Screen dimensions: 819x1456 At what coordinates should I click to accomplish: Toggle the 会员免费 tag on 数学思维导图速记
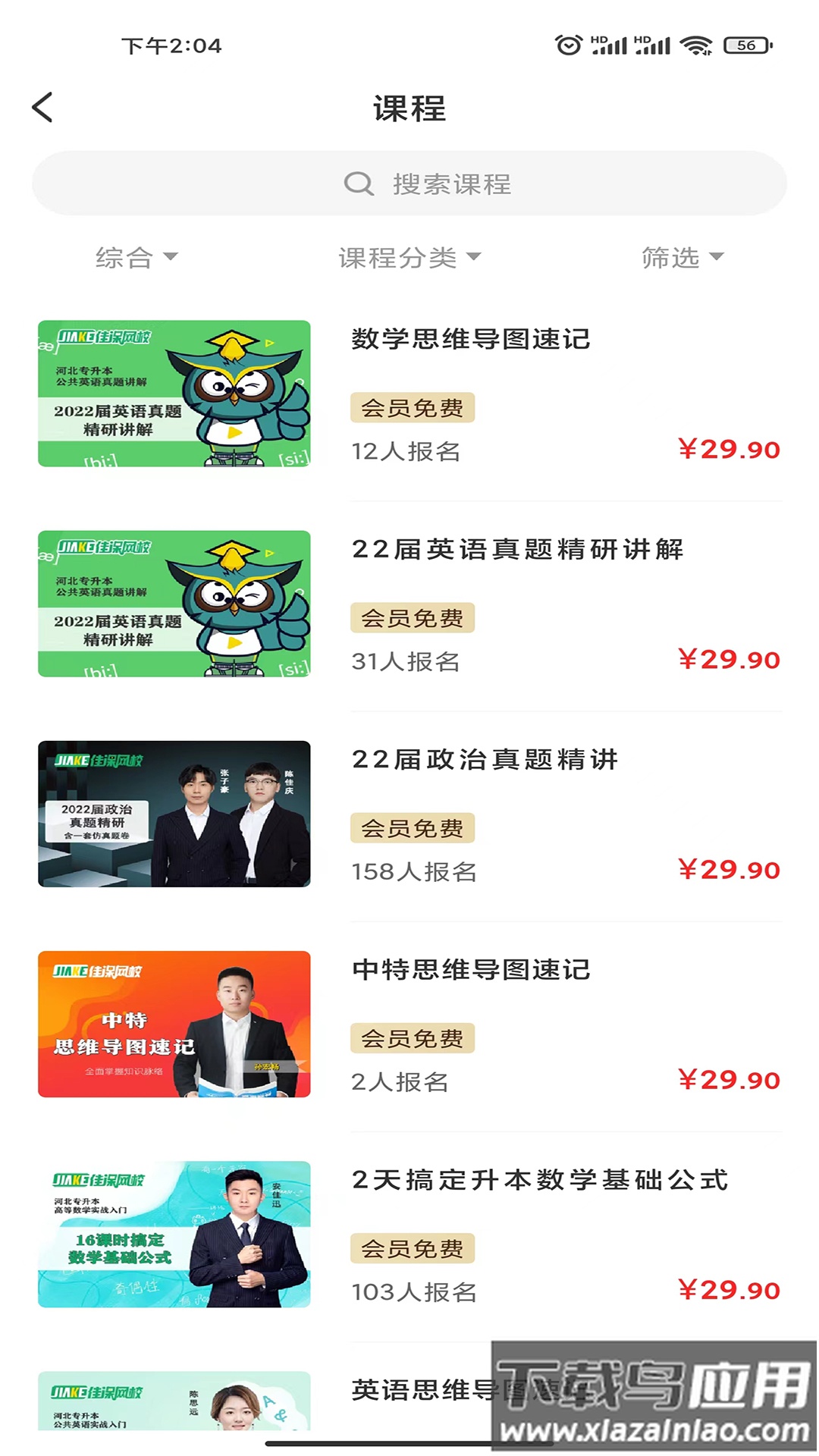coord(412,409)
